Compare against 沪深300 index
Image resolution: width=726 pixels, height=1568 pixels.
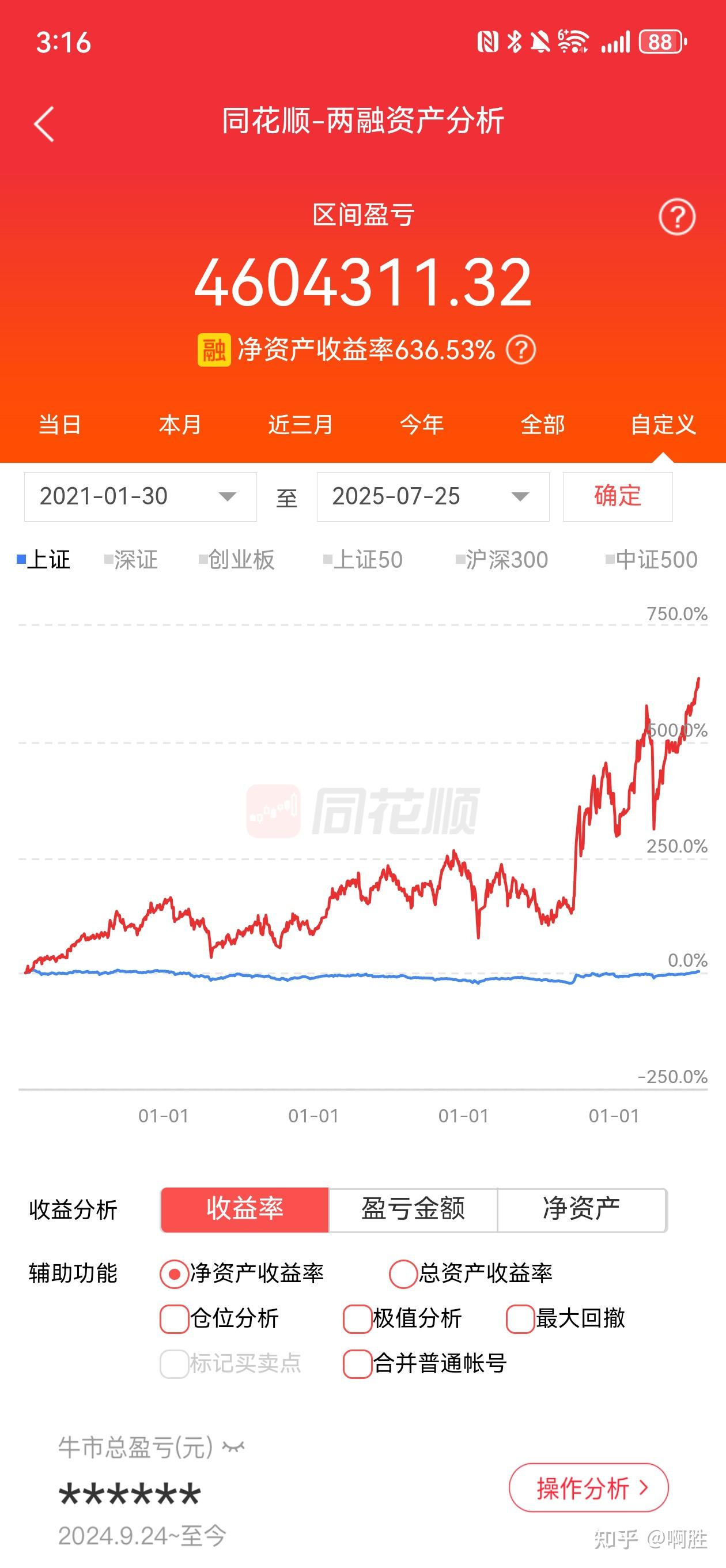click(502, 559)
